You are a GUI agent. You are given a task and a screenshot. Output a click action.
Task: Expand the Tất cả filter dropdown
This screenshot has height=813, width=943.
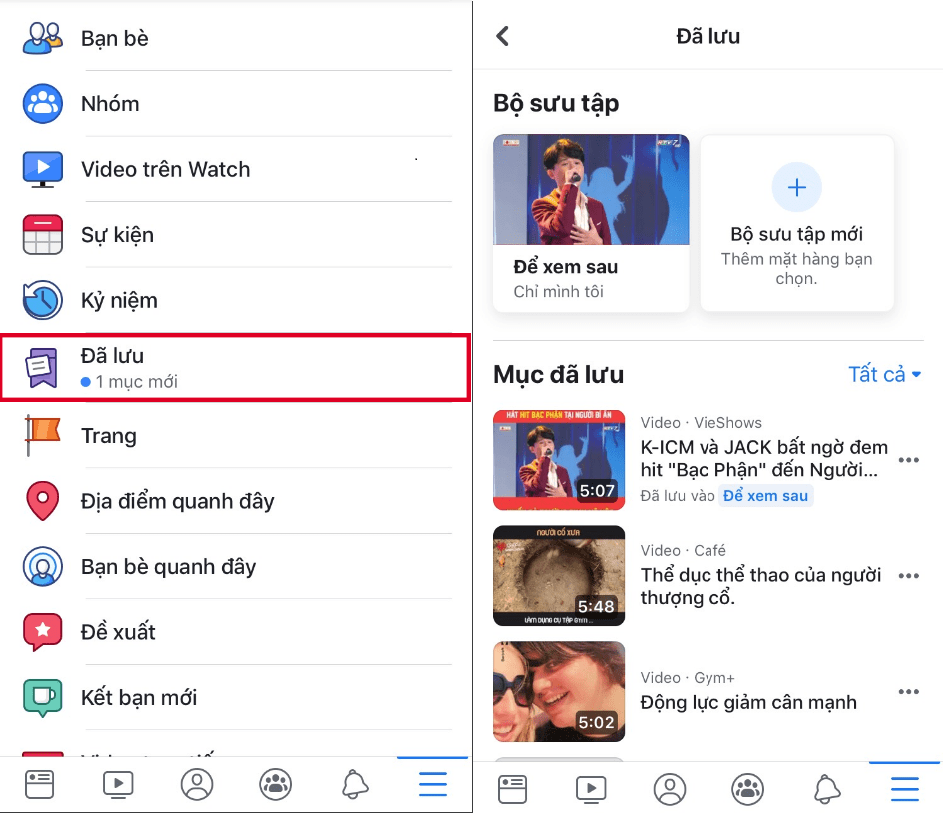tap(884, 374)
